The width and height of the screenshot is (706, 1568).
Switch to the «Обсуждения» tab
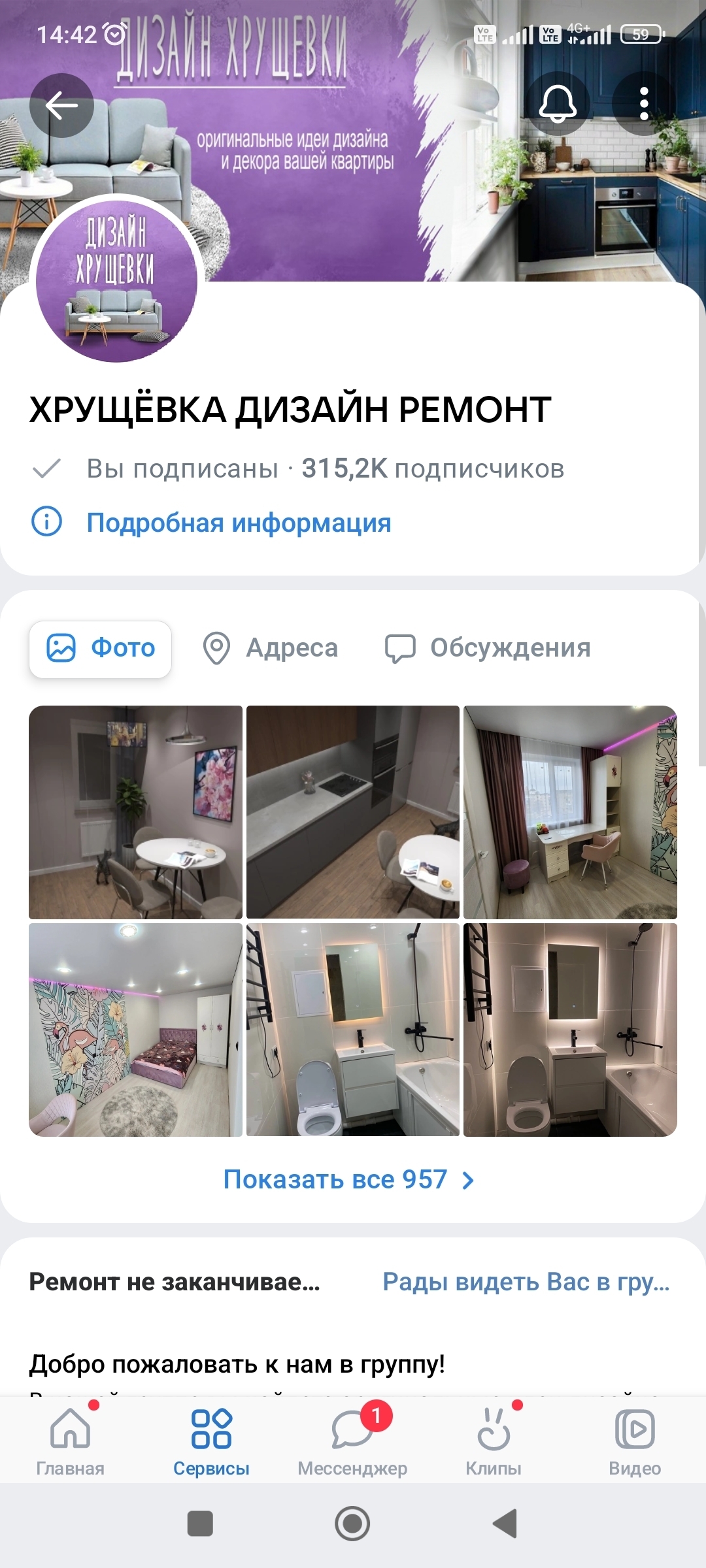488,648
